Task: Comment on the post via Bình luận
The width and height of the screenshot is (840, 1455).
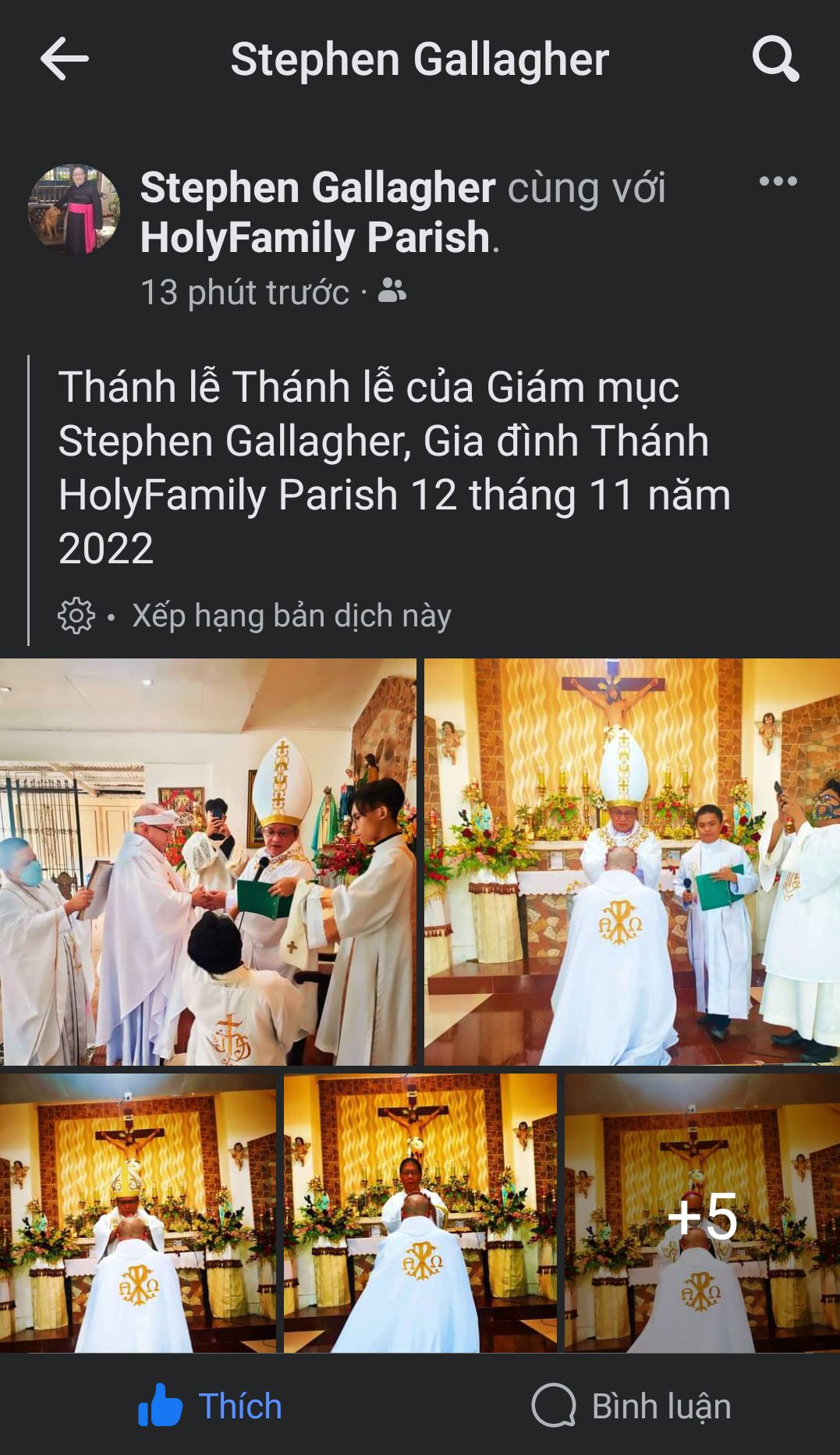Action: point(632,1406)
